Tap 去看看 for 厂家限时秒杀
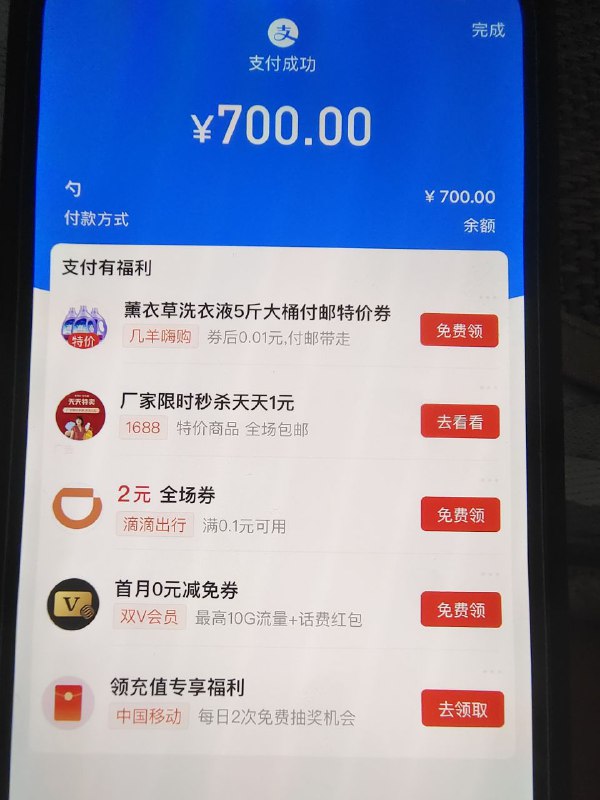Screen dimensions: 600x800 (459, 422)
